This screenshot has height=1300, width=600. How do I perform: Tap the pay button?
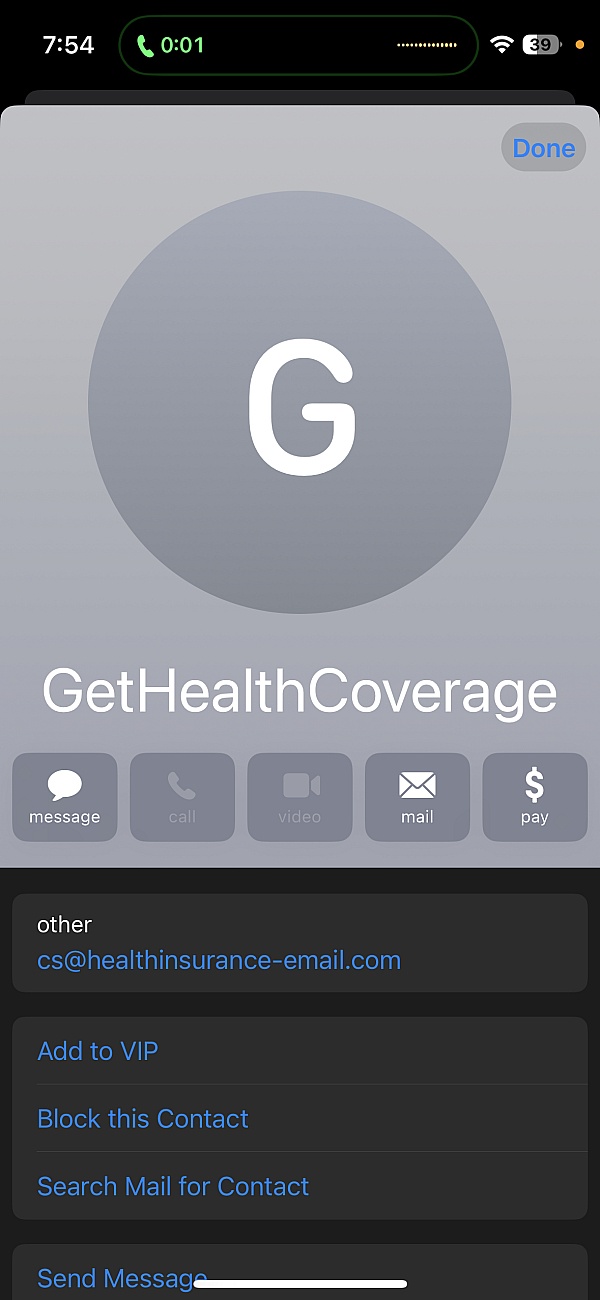[535, 797]
